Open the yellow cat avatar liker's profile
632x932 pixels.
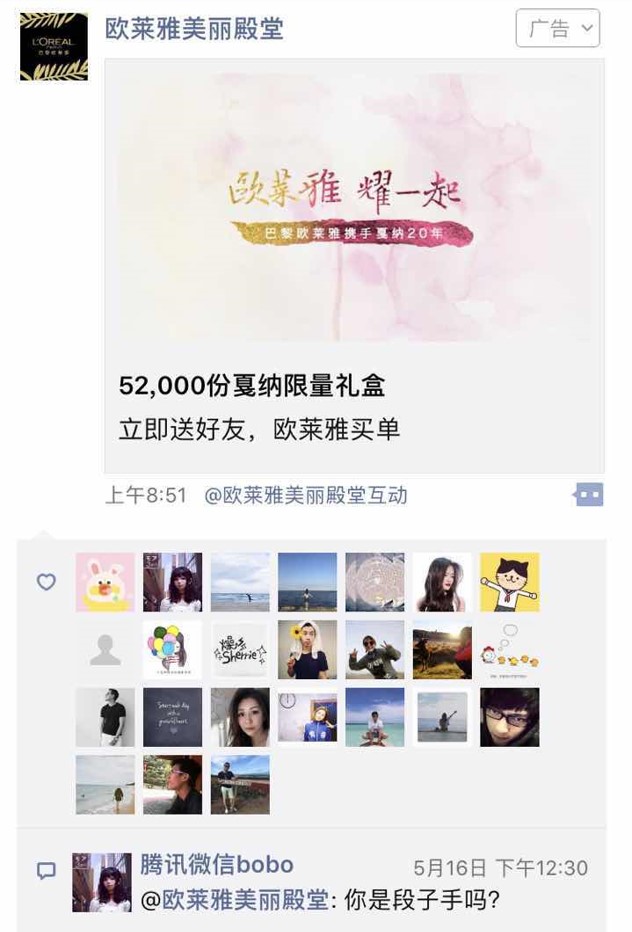509,582
